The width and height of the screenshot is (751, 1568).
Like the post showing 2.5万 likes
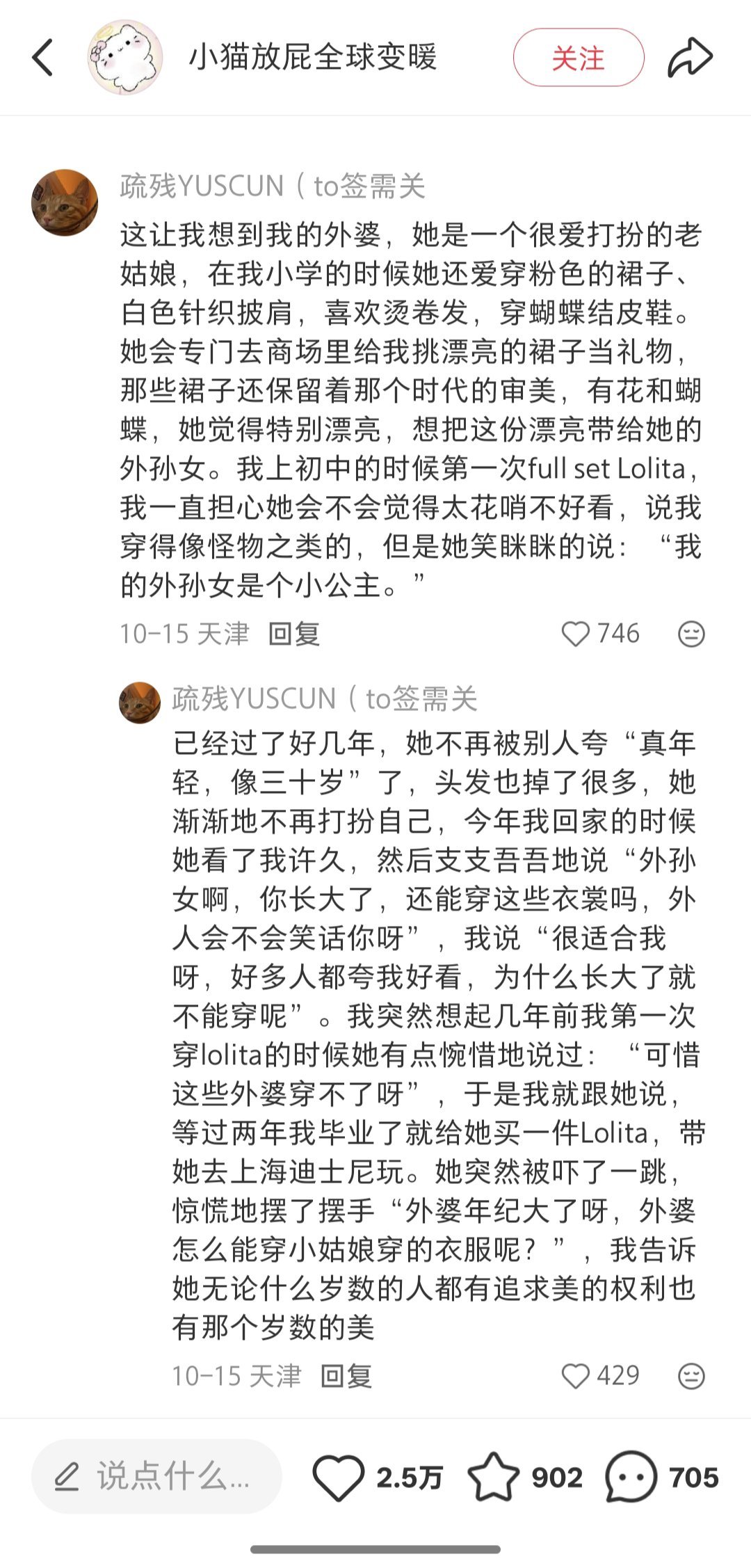[339, 1477]
